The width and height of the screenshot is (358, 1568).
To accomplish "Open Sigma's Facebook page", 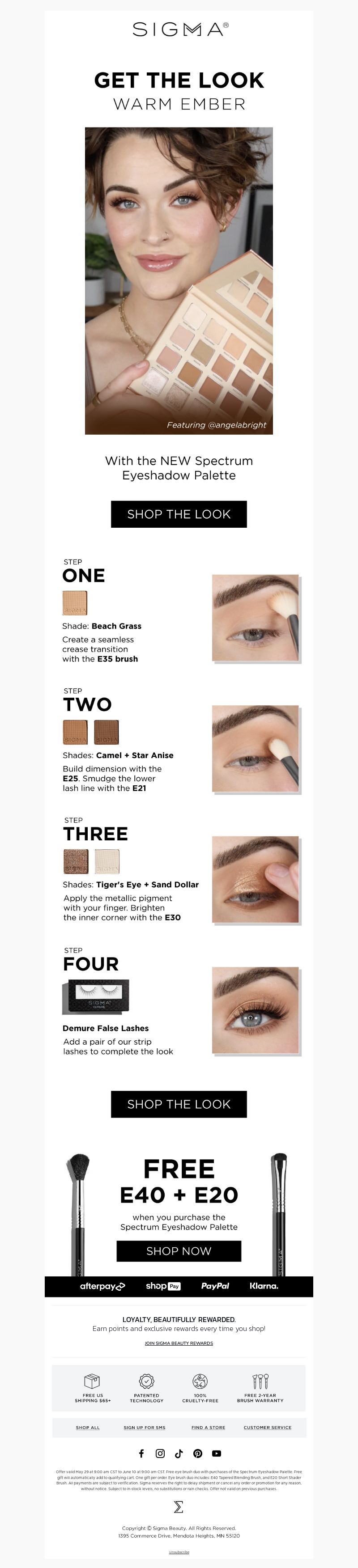I will point(141,1453).
